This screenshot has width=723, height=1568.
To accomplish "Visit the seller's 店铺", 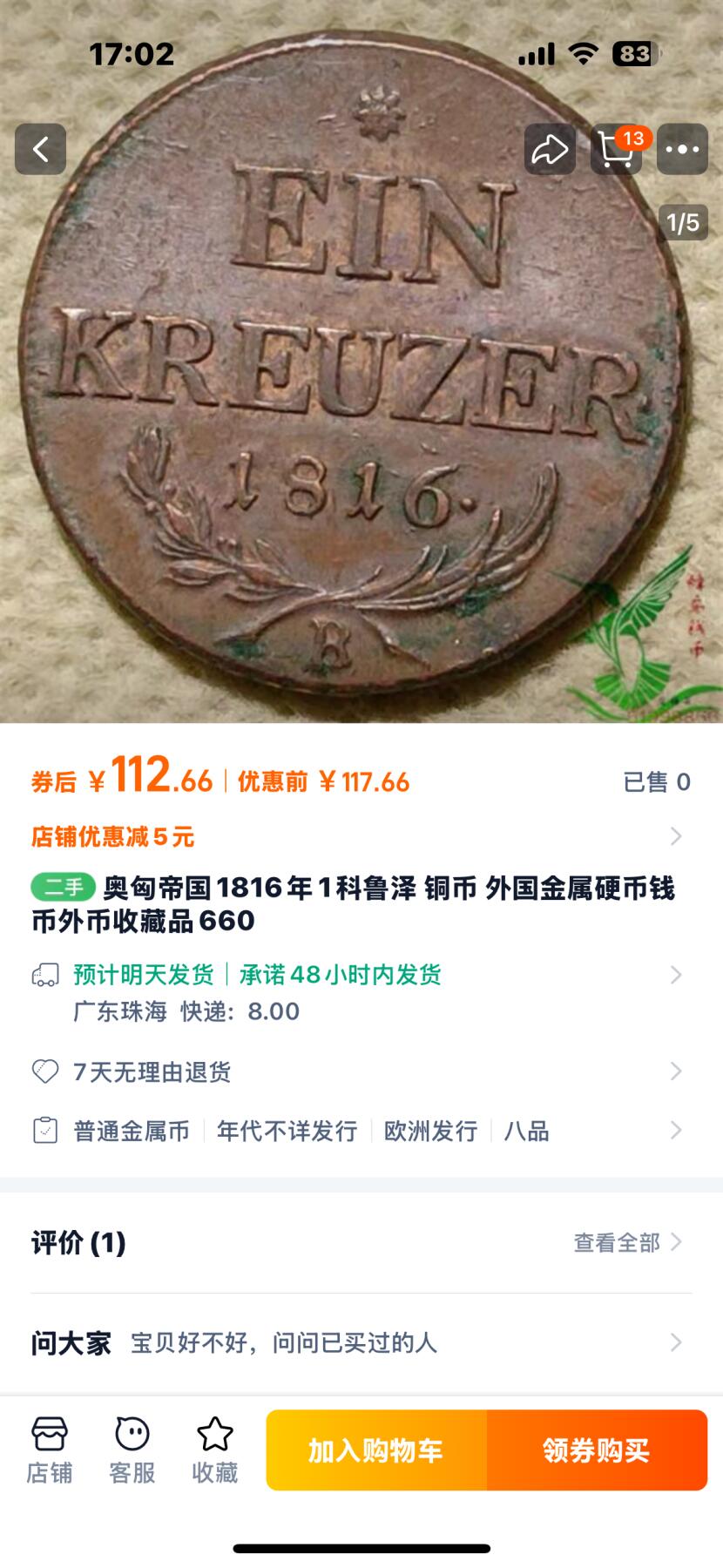I will (50, 1450).
